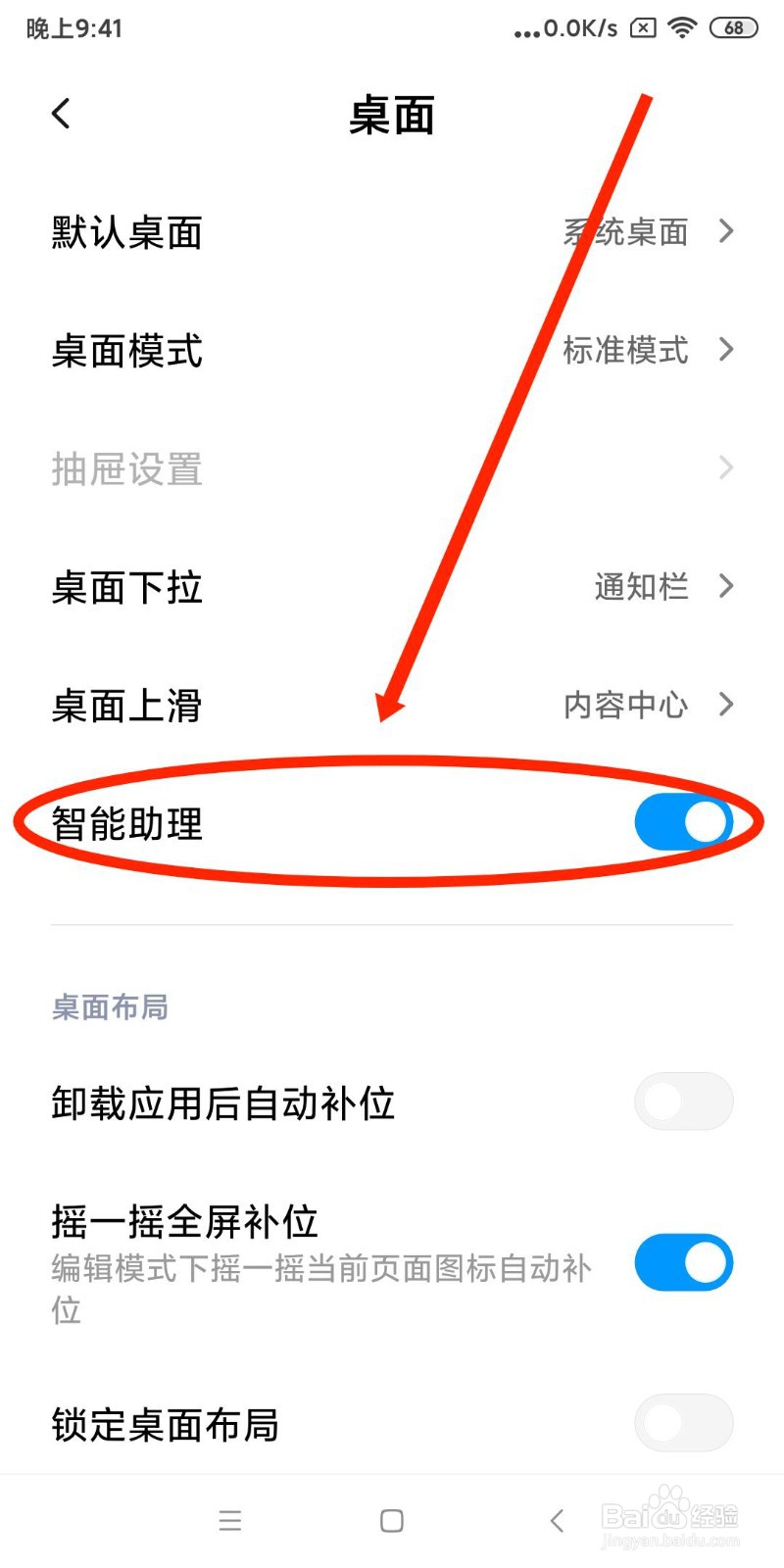Tap the battery indicator showing 68
This screenshot has height=1568, width=784.
[732, 28]
